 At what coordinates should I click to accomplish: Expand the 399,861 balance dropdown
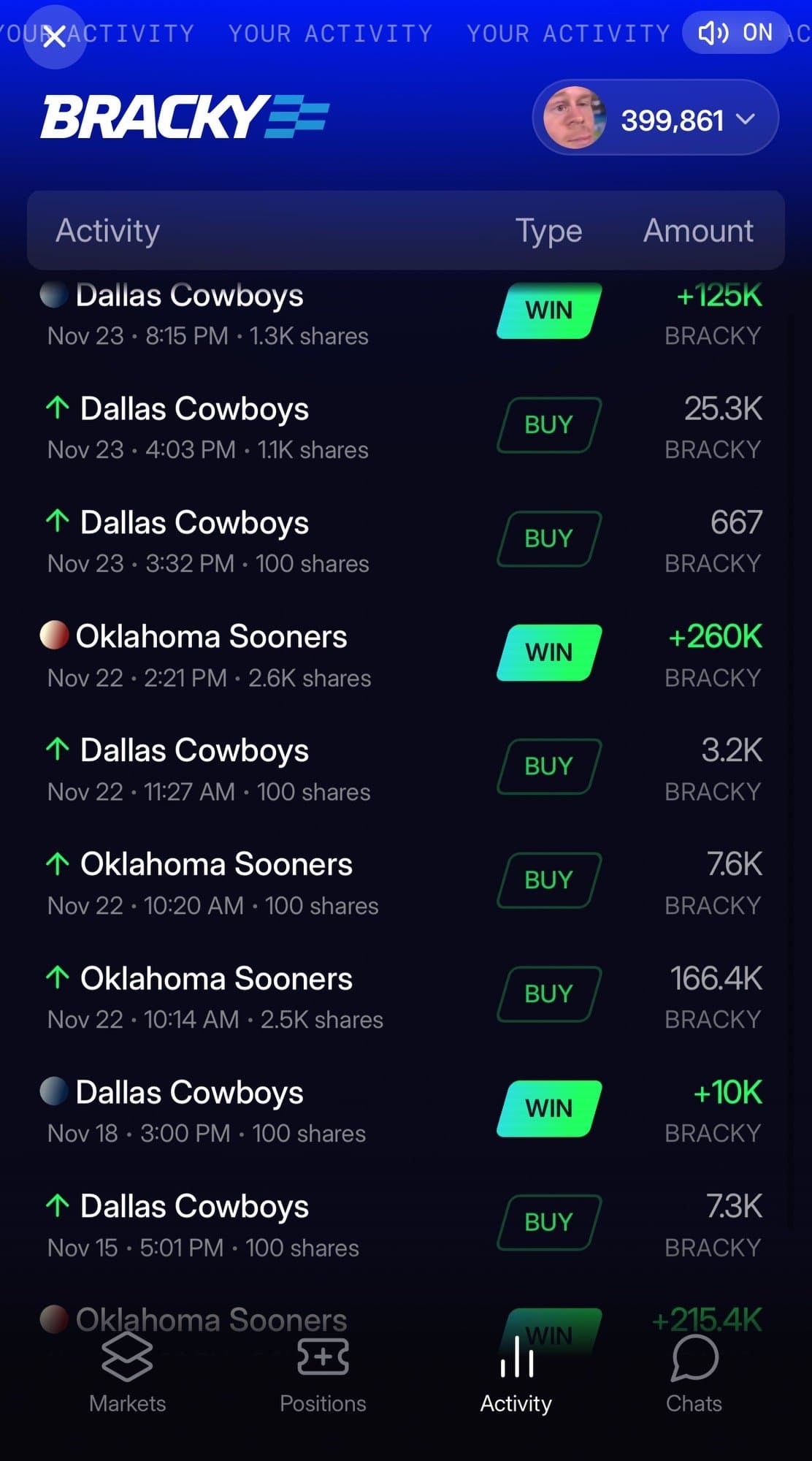coord(655,118)
